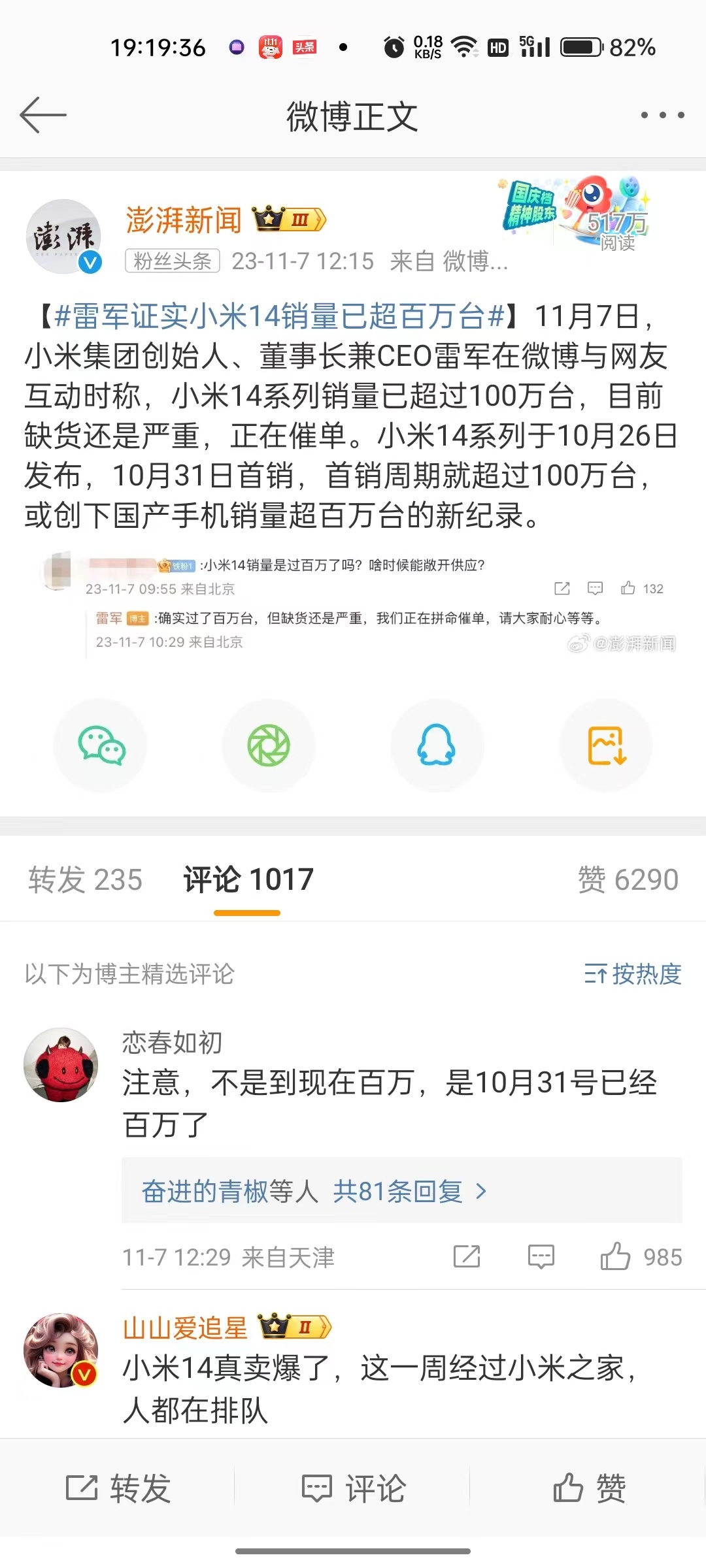Viewport: 706px width, 1568px height.
Task: Tap bottom 转发 button to repost
Action: [x=118, y=1488]
